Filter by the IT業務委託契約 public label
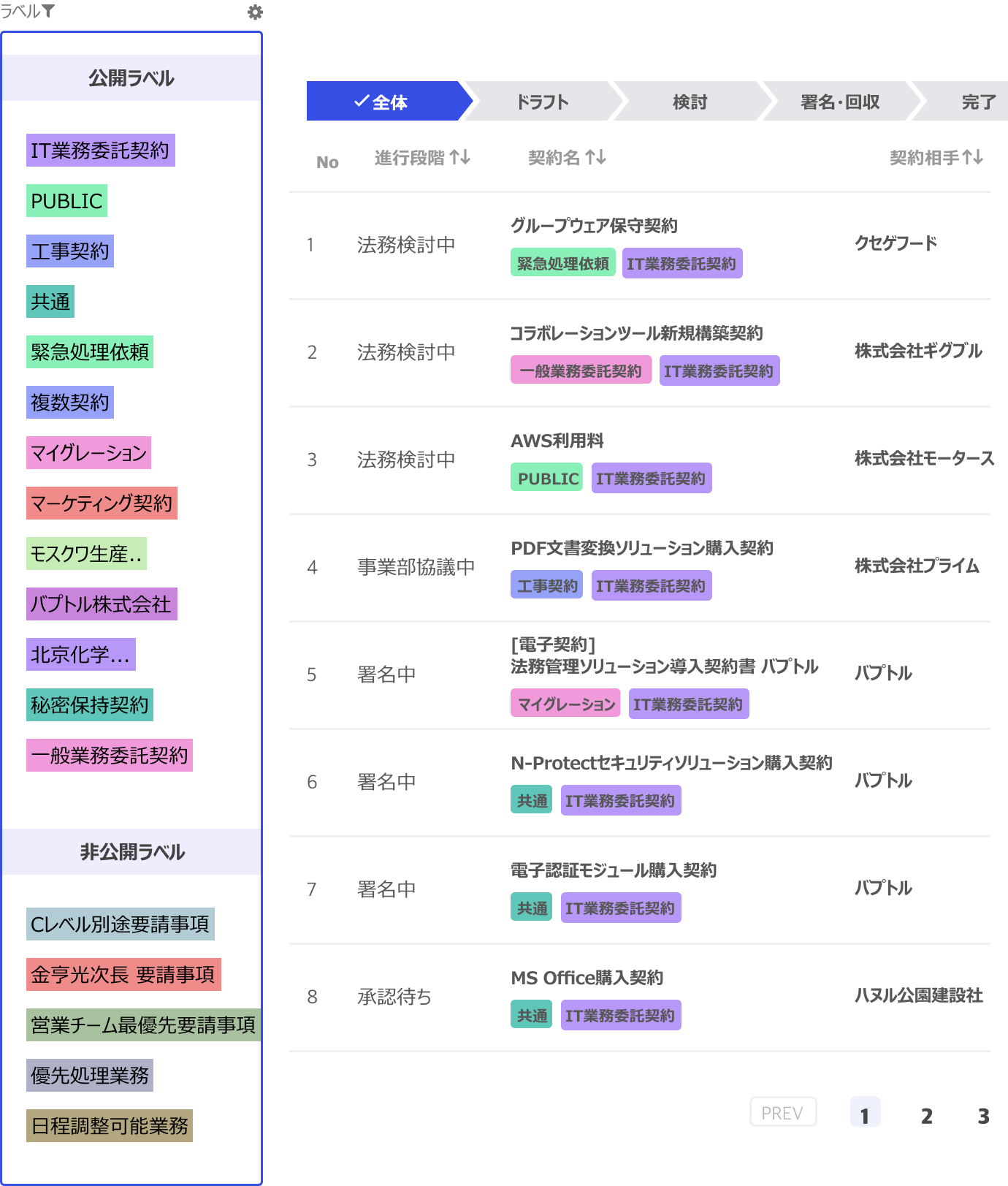The height and width of the screenshot is (1186, 1008). [102, 150]
